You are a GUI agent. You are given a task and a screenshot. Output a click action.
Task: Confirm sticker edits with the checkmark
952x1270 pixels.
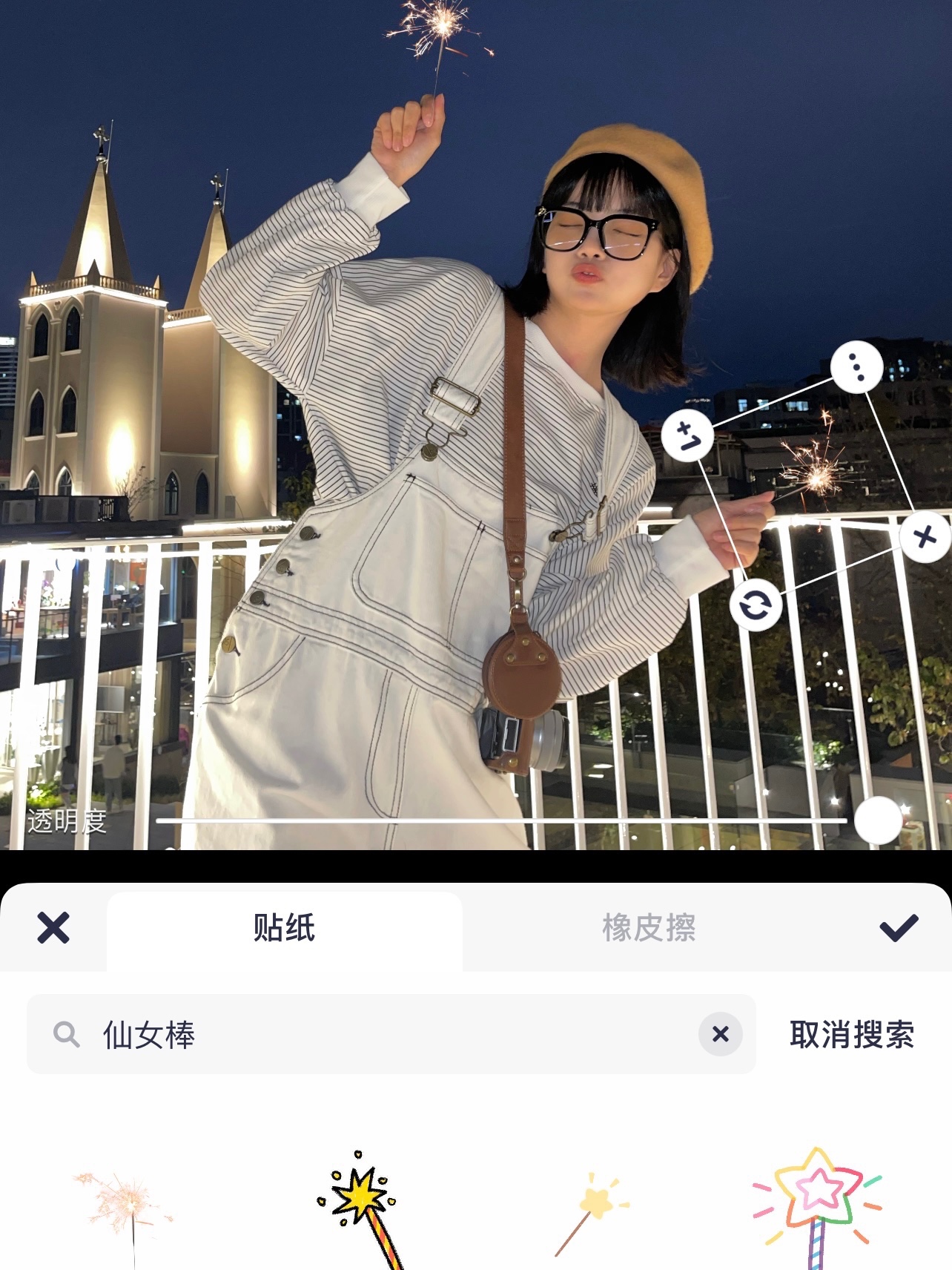pos(899,927)
